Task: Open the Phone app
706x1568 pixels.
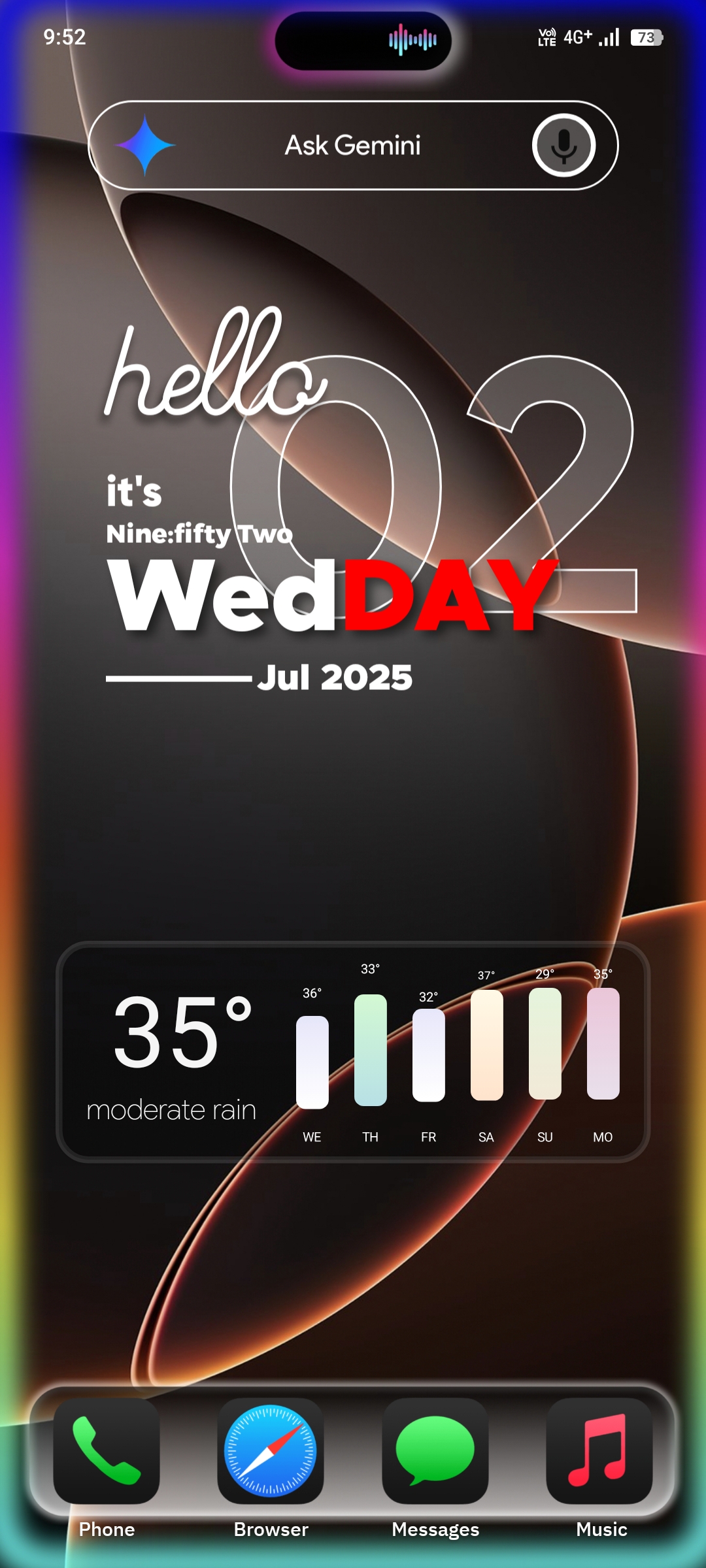Action: 107,1450
